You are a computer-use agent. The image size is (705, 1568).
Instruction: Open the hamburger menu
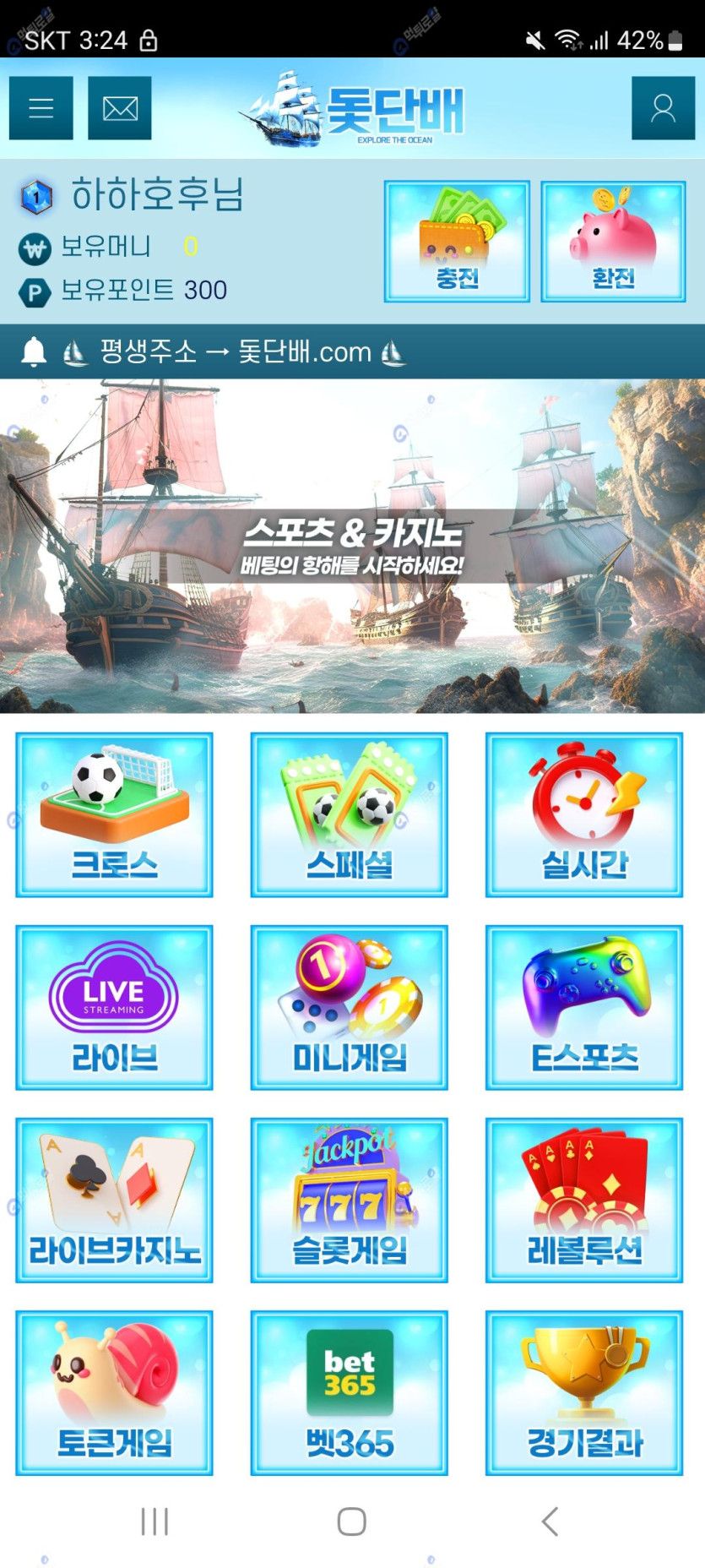tap(41, 108)
